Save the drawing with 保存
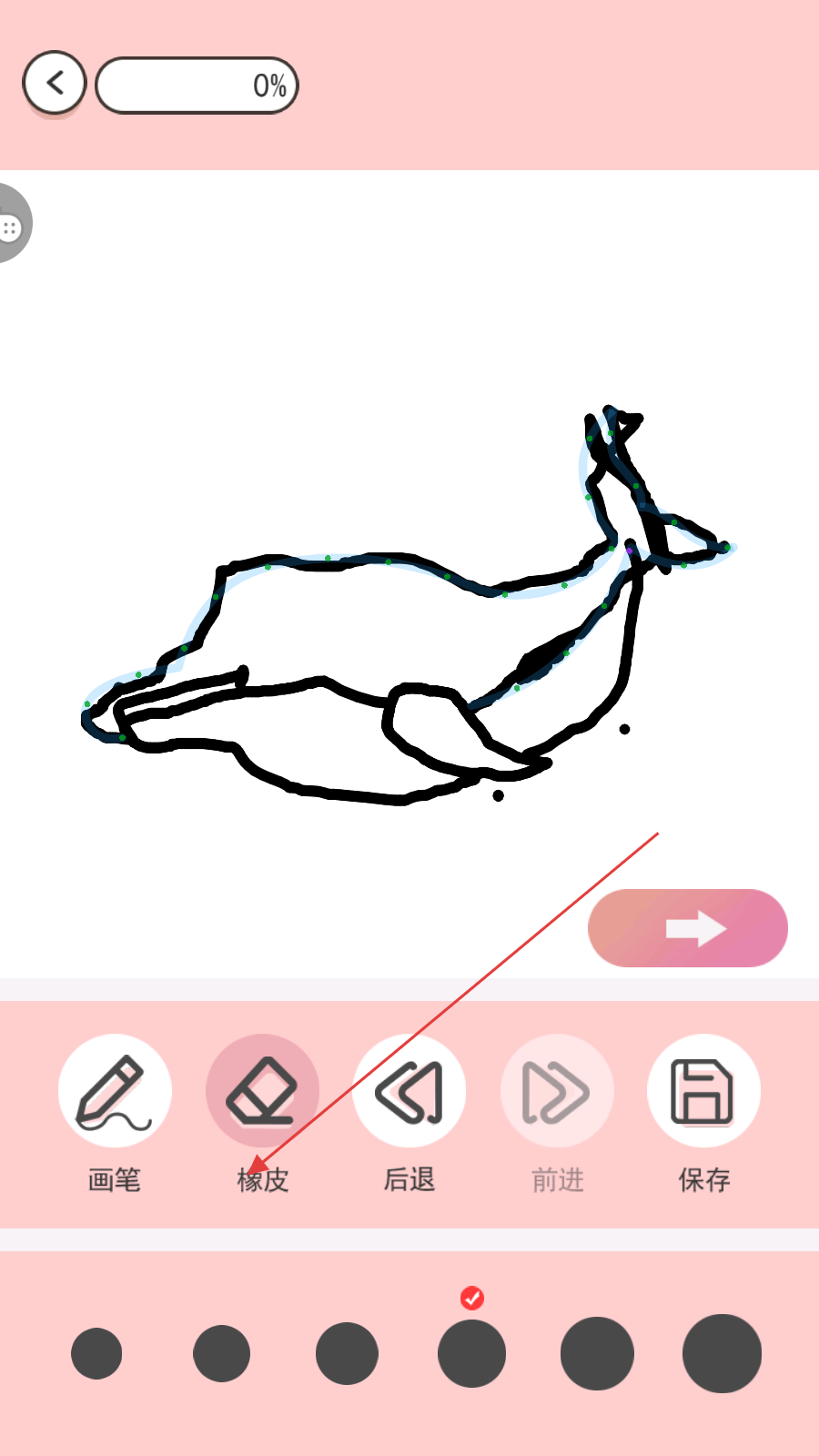819x1456 pixels. tap(703, 1090)
